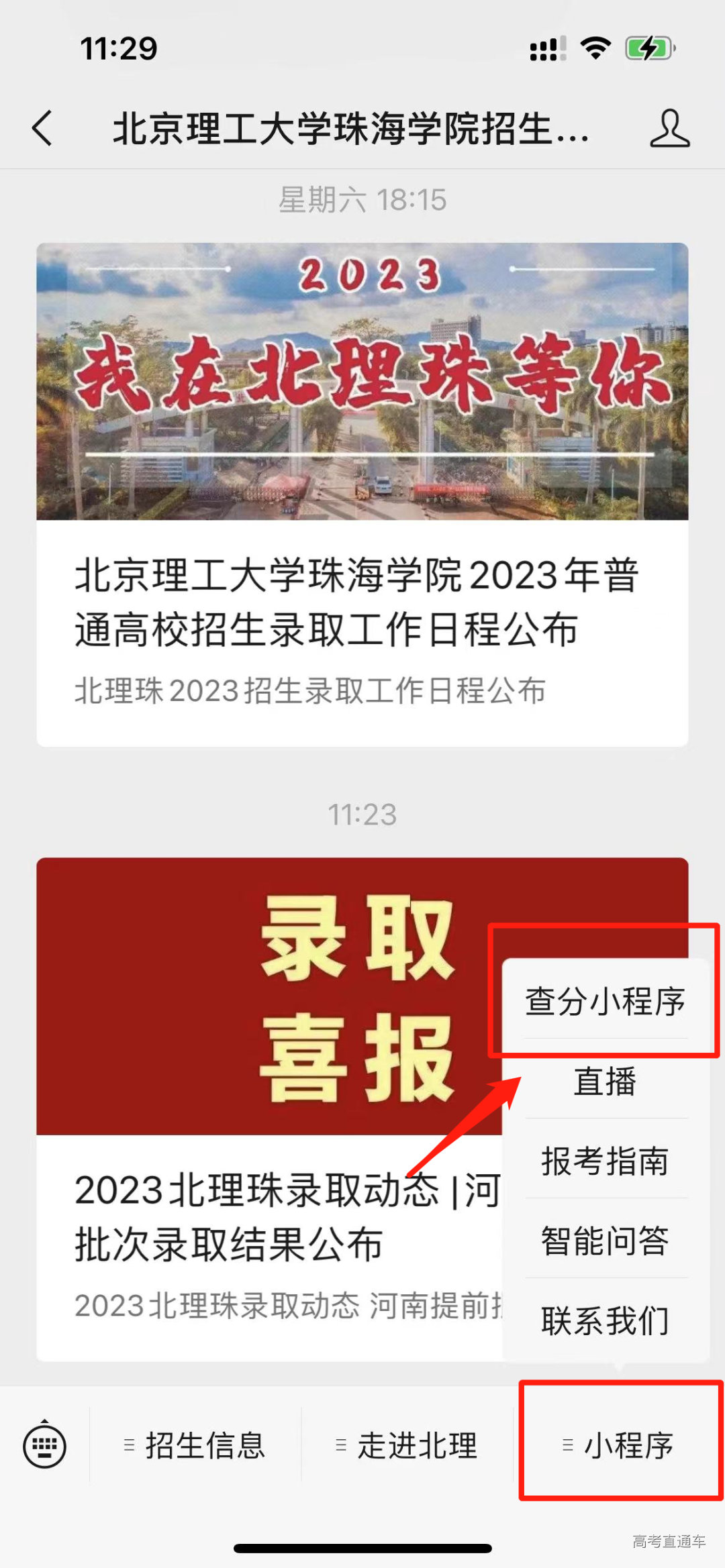
Task: Tap the keyboard icon to switch input mode
Action: click(44, 1448)
